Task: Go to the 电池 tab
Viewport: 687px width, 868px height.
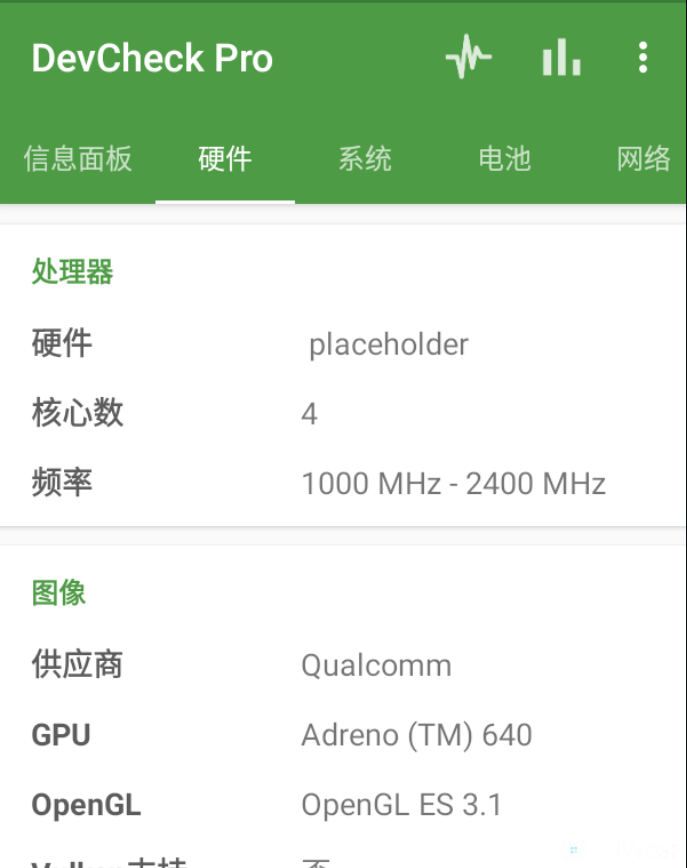Action: 504,159
